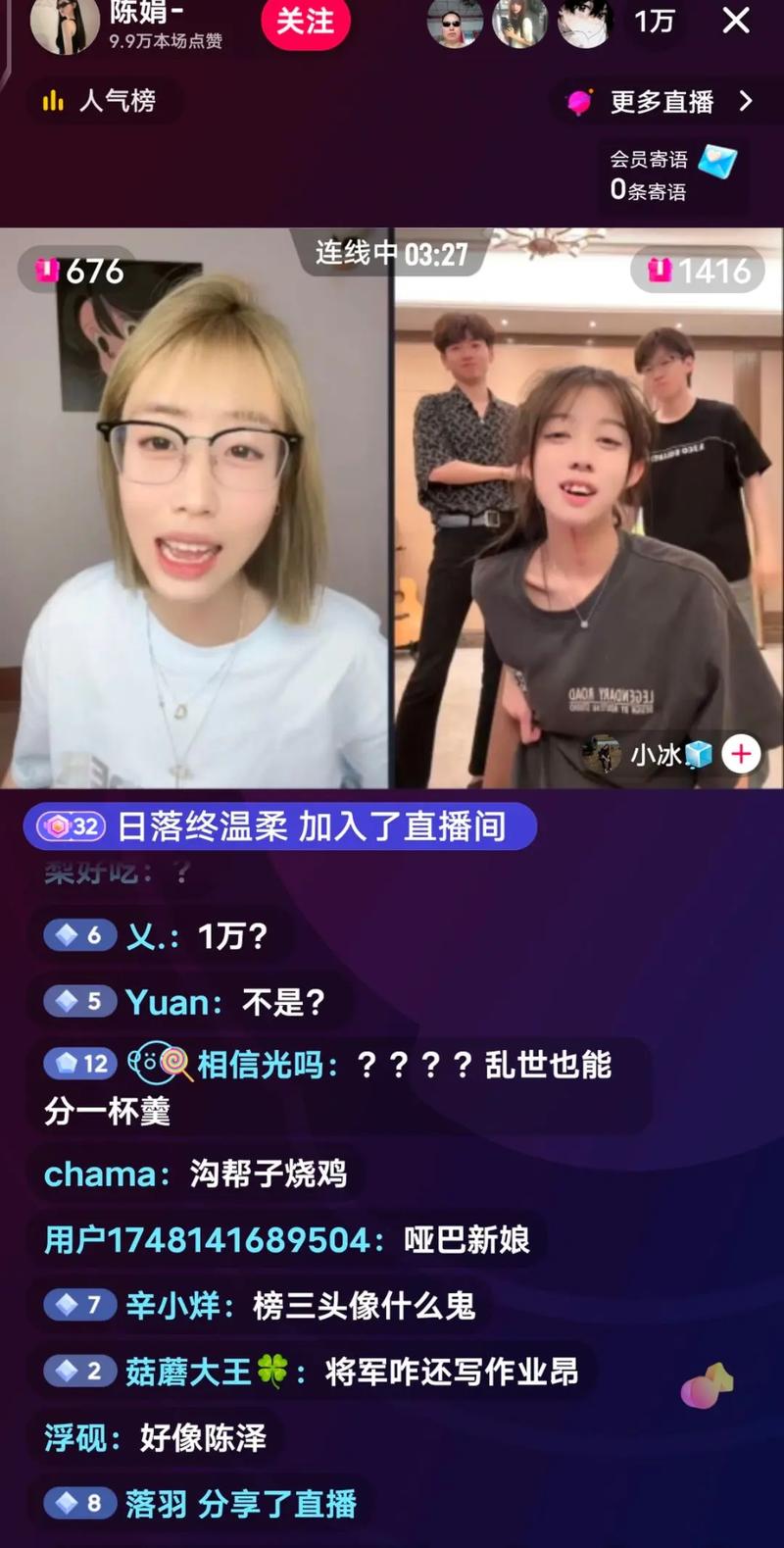
Task: Open the 人气榜 popularity ranking
Action: (x=99, y=101)
